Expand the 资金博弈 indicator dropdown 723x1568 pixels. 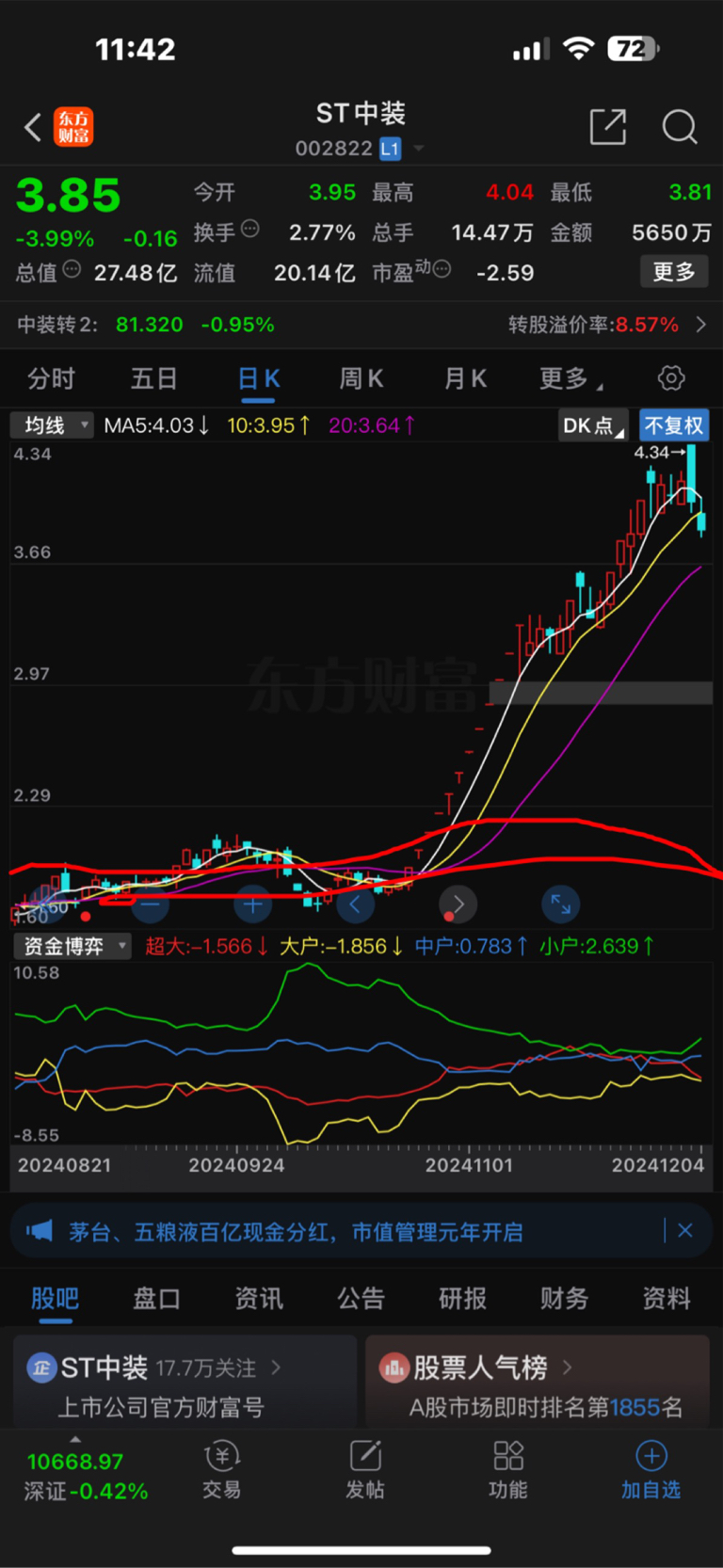tap(71, 946)
